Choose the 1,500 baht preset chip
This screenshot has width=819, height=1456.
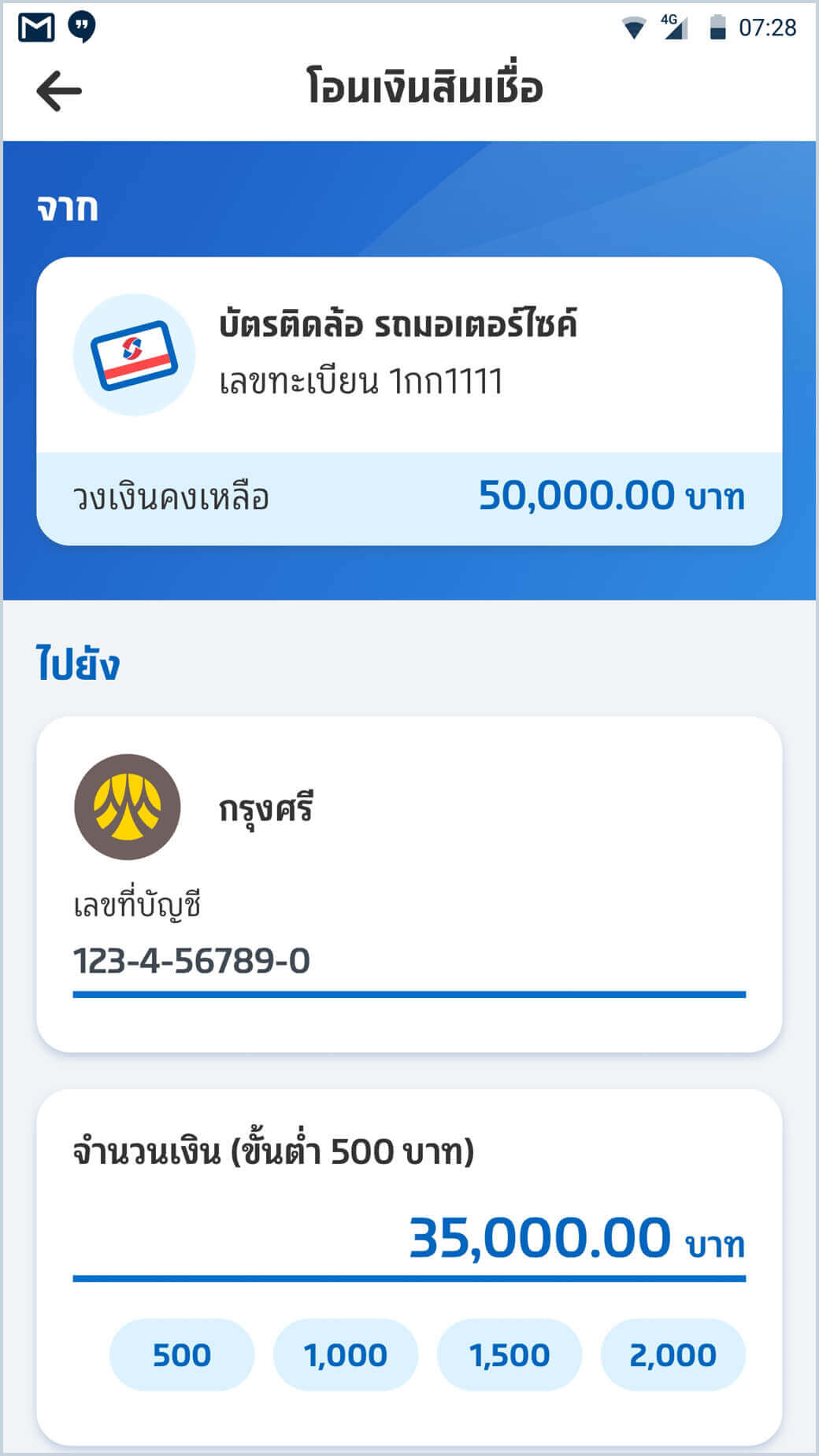(x=508, y=1354)
